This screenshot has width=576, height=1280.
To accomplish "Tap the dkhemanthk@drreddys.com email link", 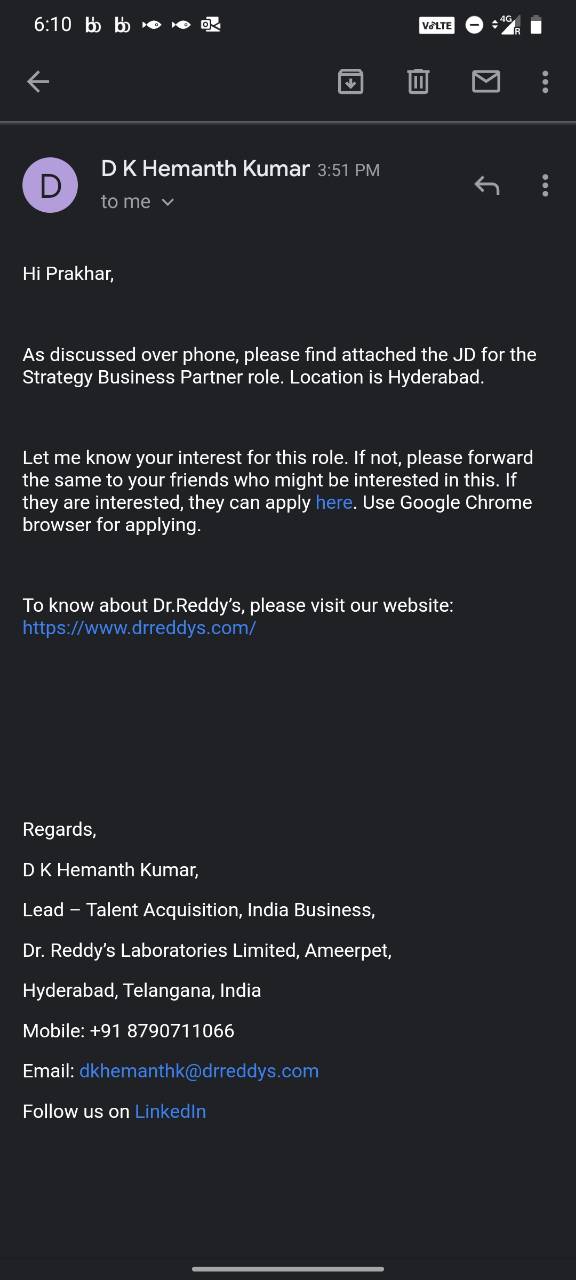I will click(199, 1071).
